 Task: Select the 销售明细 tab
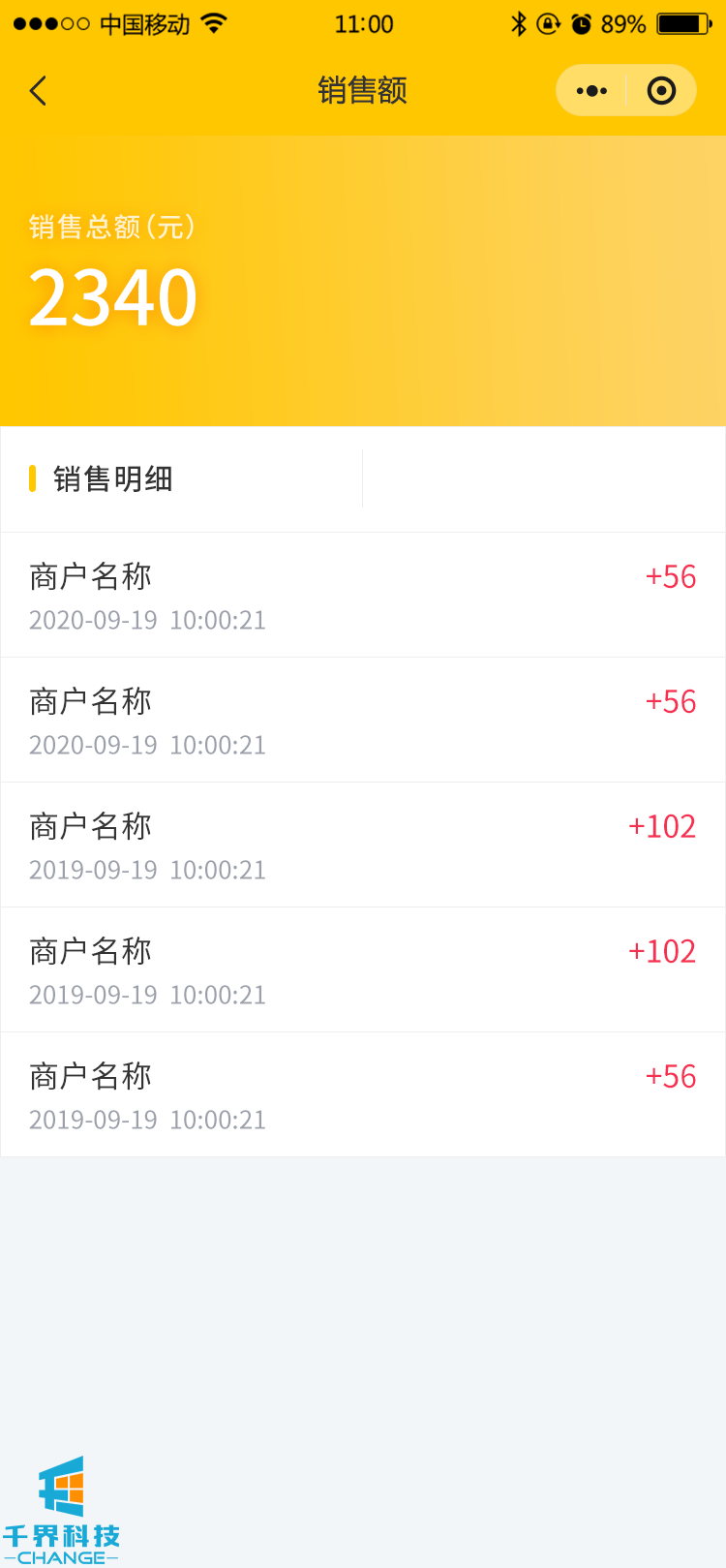point(113,479)
